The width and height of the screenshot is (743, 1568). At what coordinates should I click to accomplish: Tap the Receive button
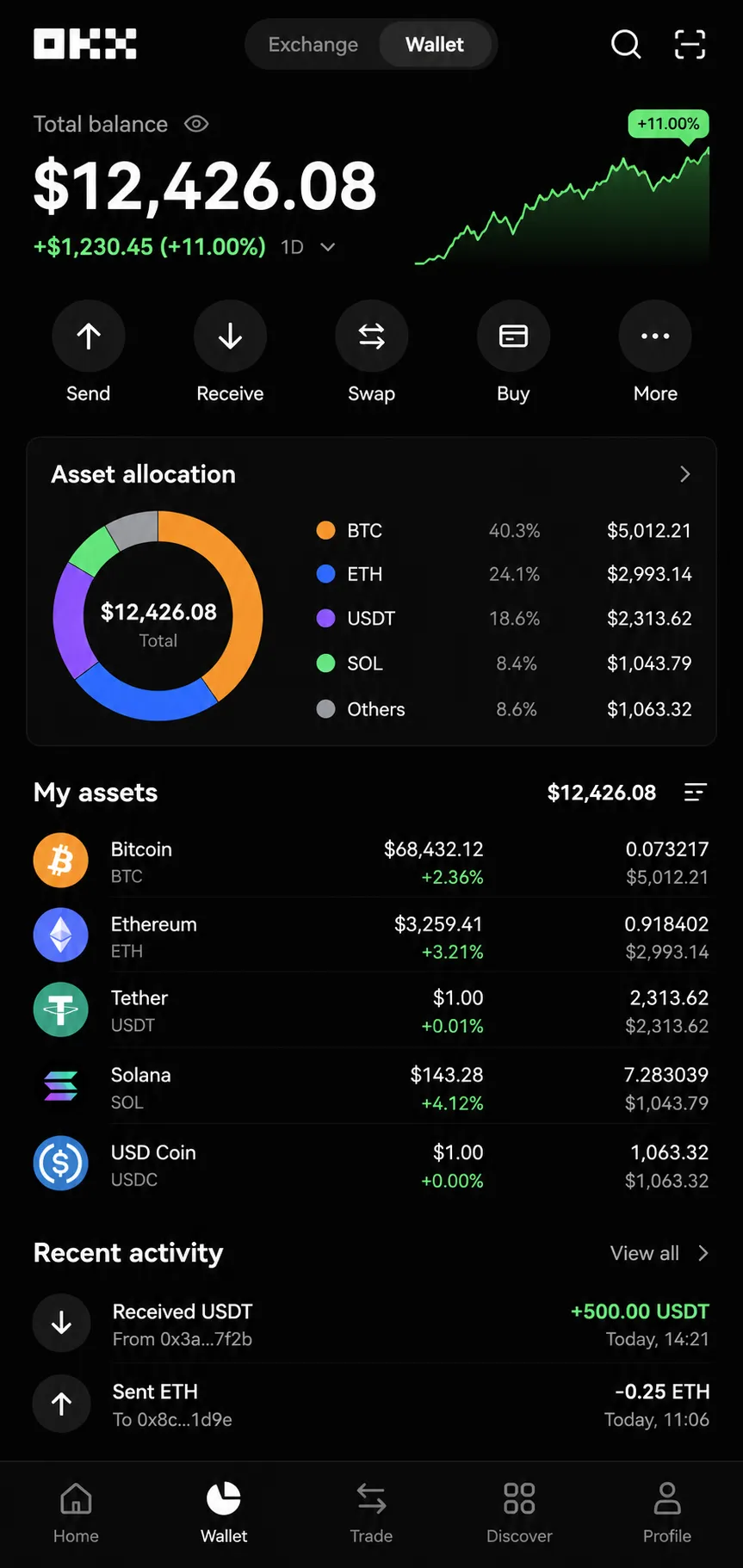230,352
